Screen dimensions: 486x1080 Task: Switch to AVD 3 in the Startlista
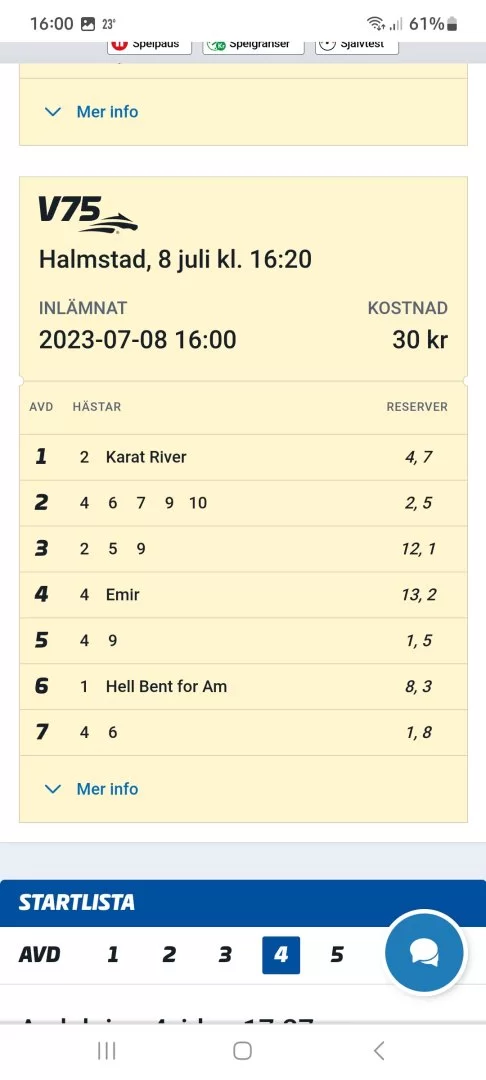tap(225, 955)
